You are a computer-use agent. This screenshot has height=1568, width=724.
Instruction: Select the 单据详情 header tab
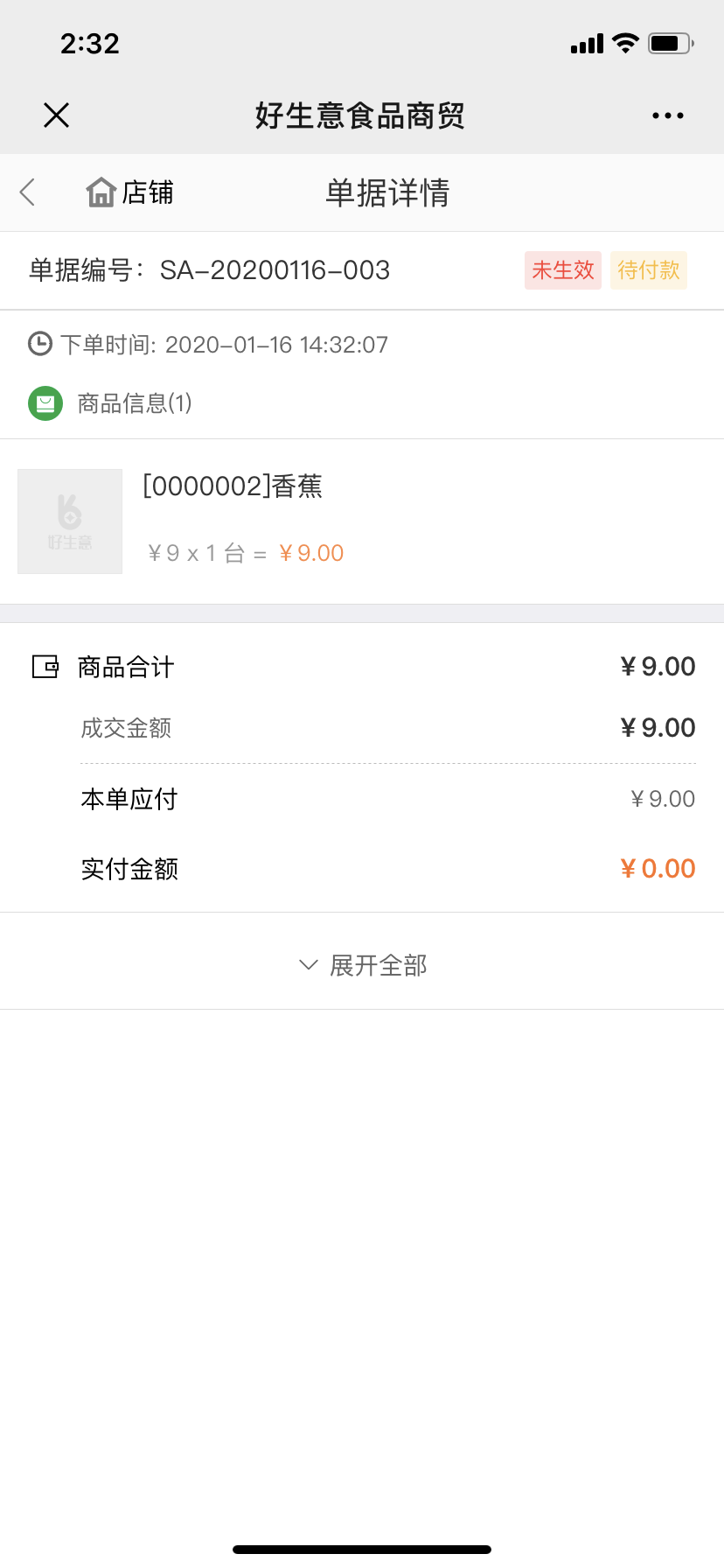[x=387, y=193]
